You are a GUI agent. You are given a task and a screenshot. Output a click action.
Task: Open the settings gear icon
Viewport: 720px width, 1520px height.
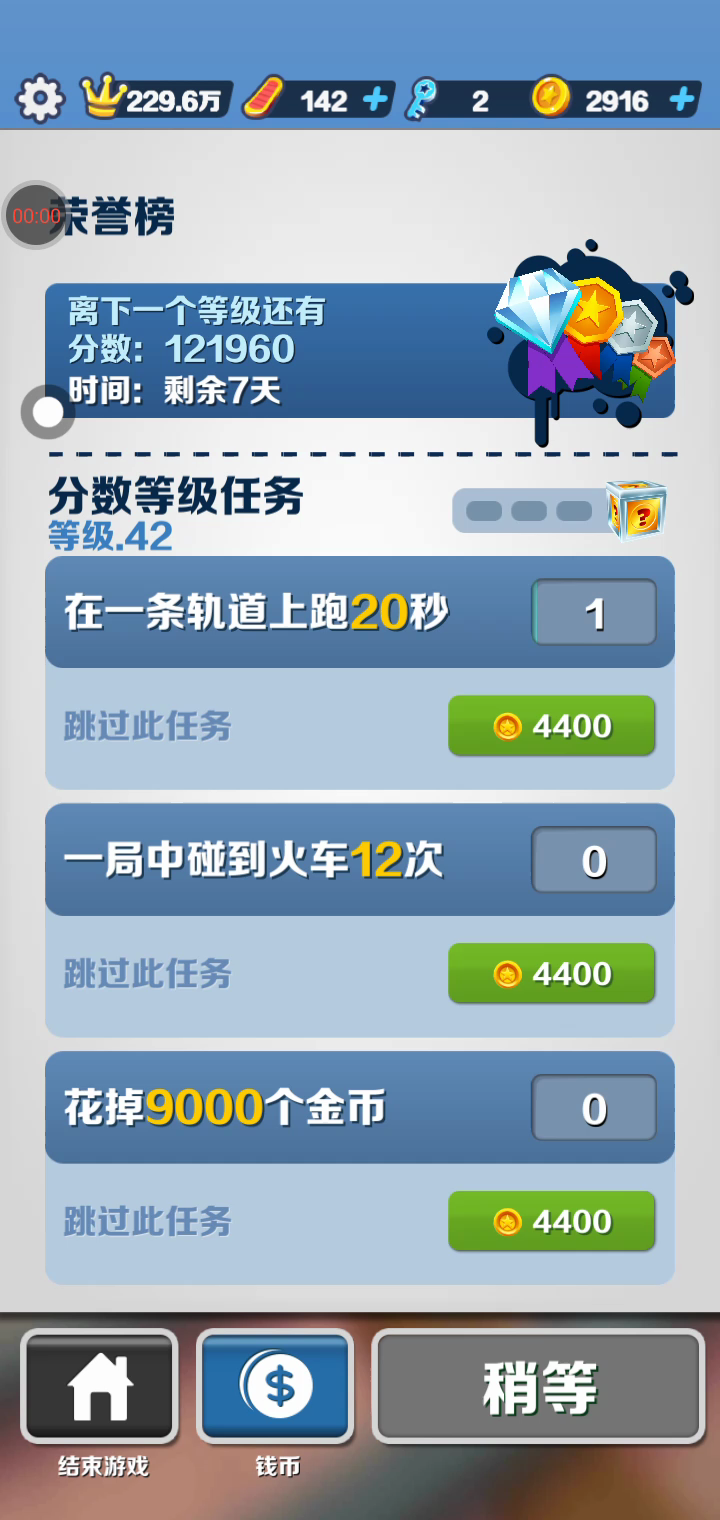[x=40, y=100]
